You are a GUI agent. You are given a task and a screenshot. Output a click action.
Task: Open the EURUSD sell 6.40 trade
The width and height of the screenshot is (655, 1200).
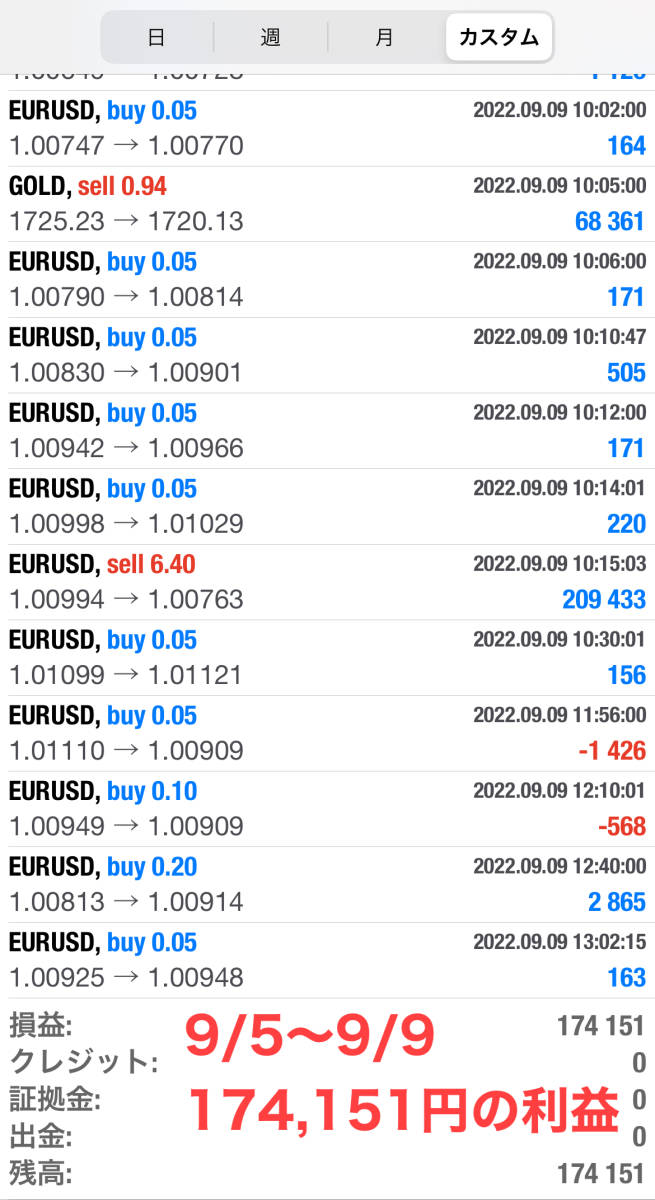(327, 582)
